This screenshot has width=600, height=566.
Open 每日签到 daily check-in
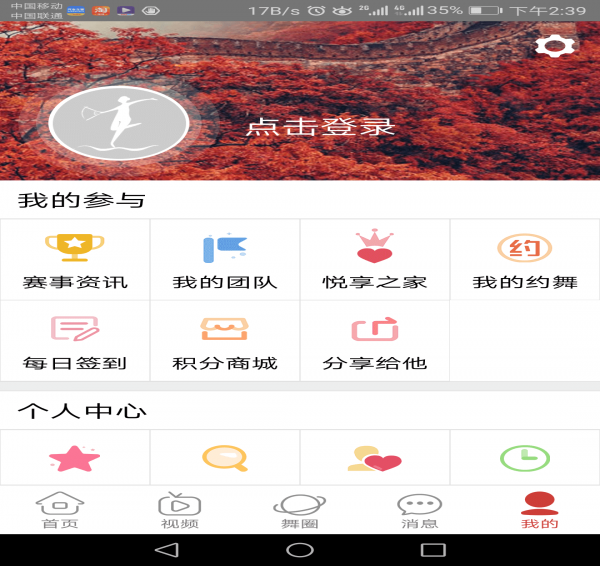(x=75, y=341)
